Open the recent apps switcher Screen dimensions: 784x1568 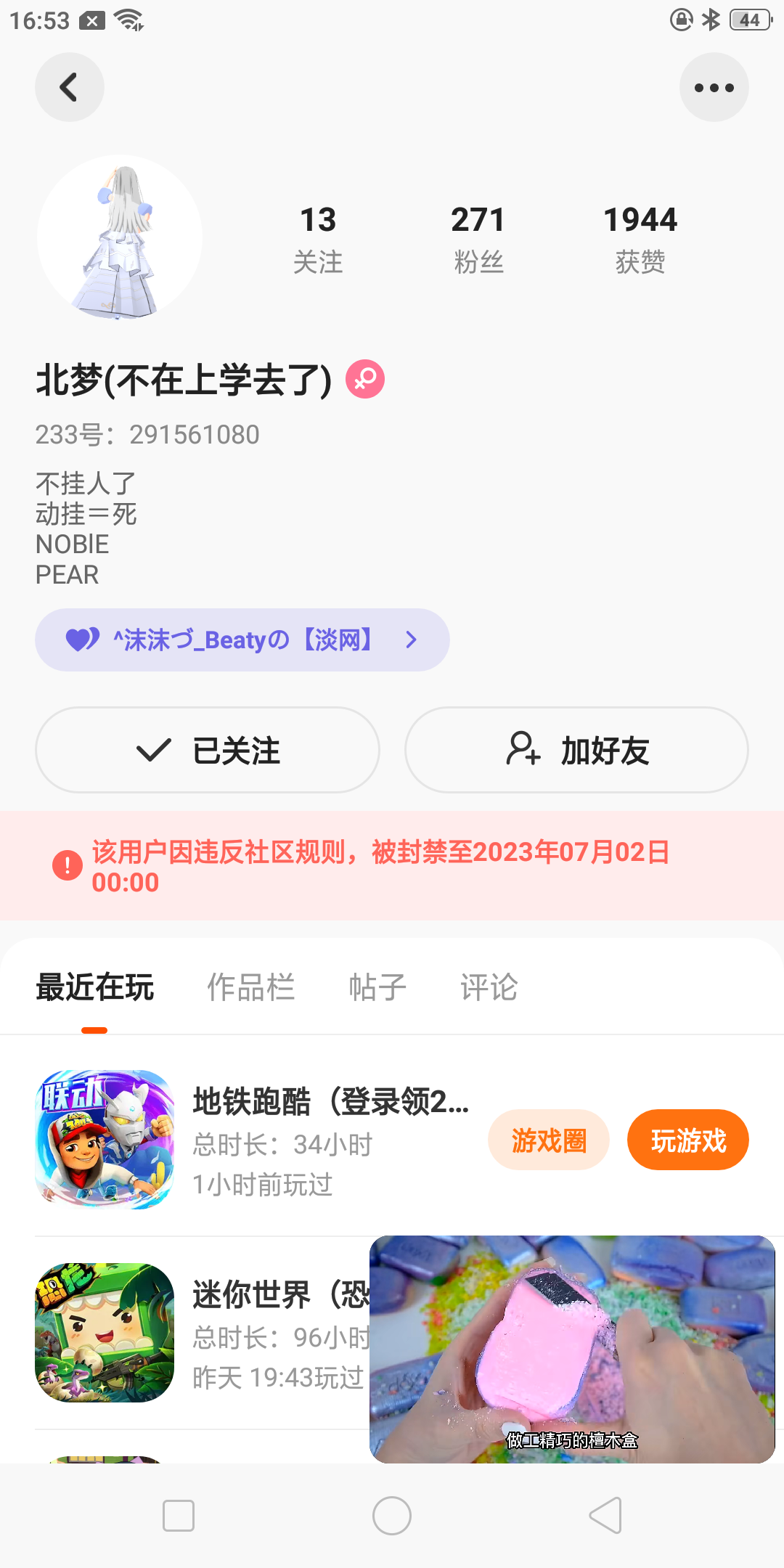[179, 1516]
